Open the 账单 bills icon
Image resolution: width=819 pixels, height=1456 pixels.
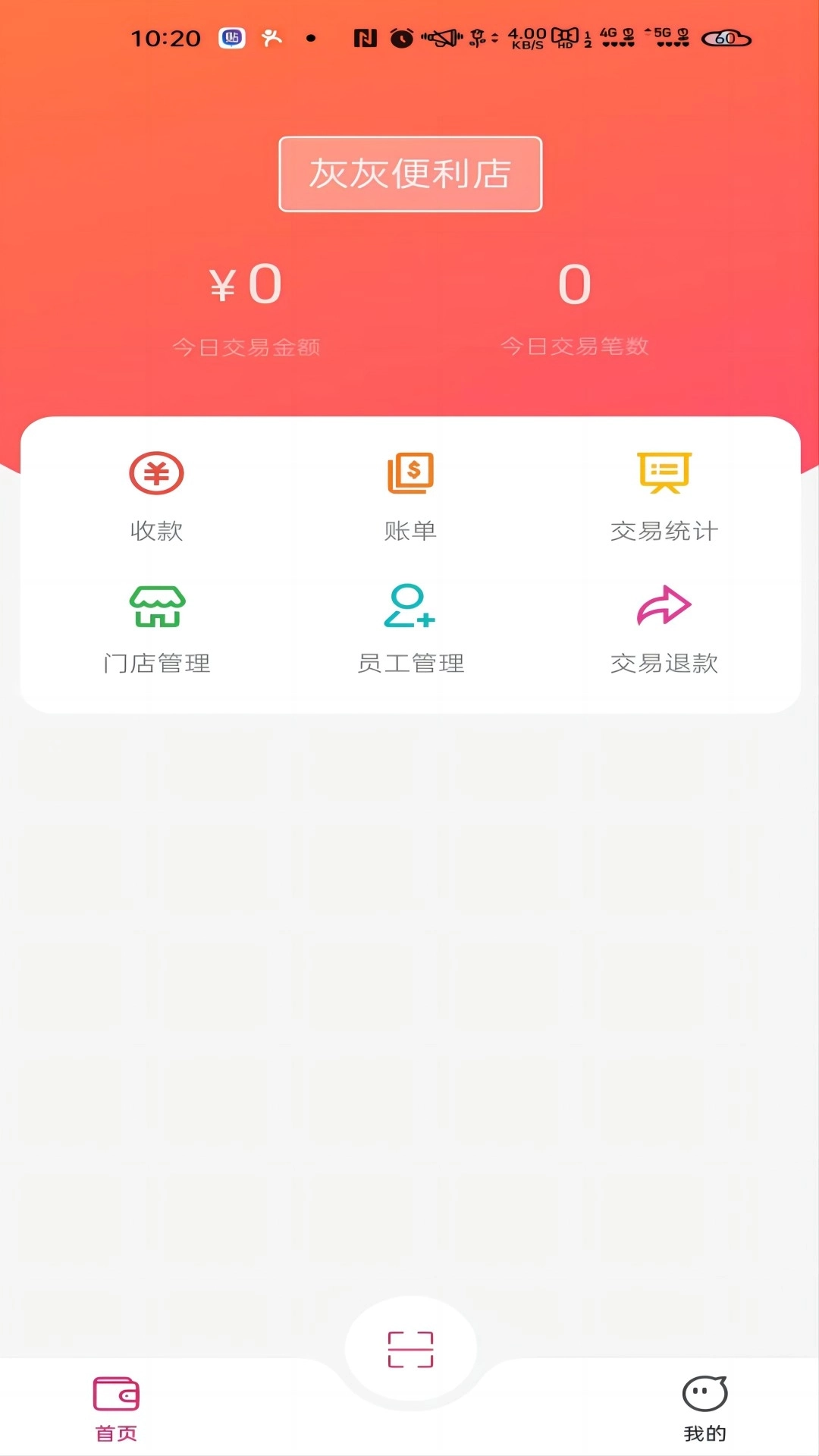click(409, 472)
